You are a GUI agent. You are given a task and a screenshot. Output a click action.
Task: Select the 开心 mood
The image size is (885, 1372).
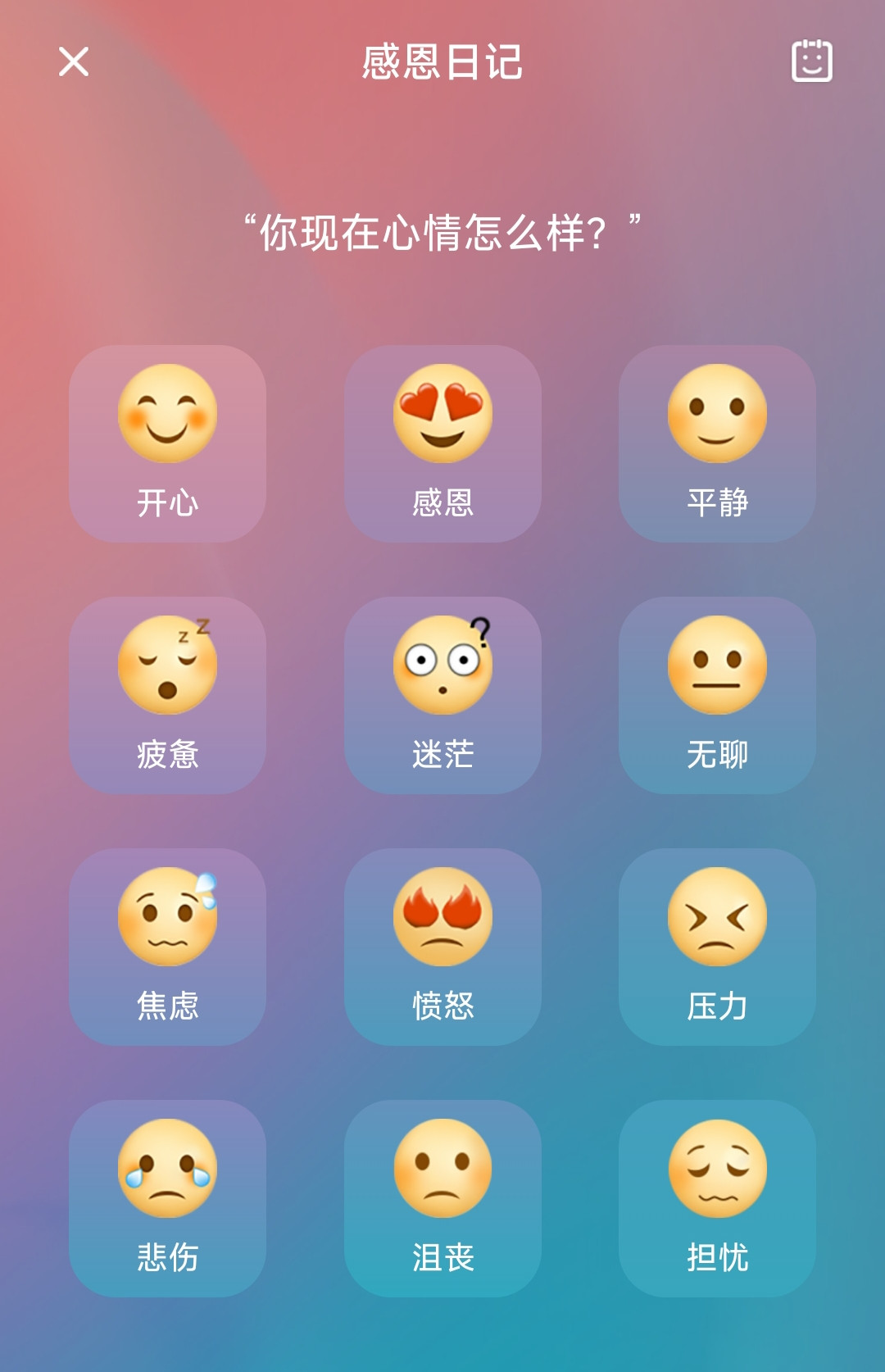point(168,443)
